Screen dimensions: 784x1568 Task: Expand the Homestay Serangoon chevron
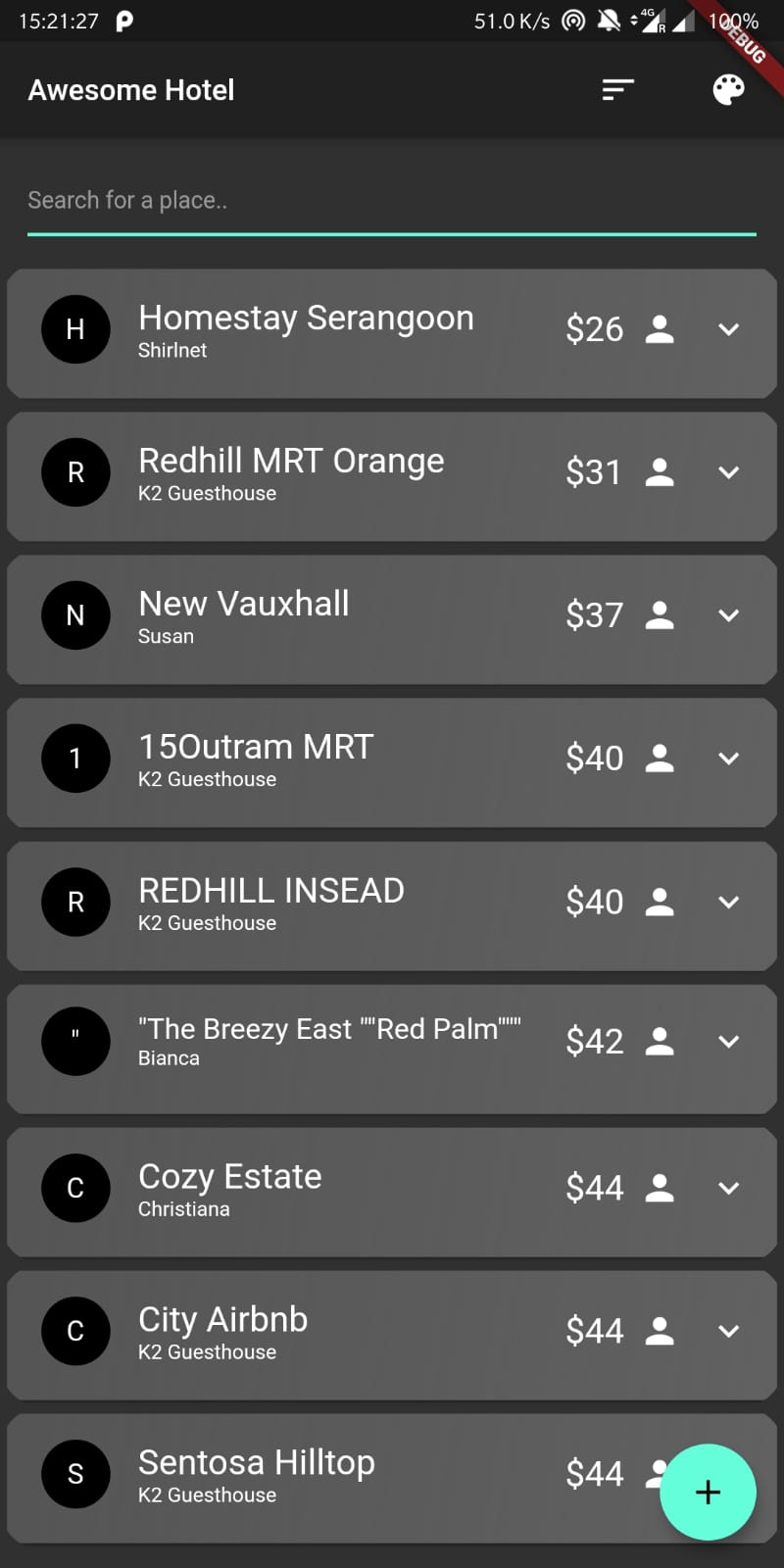(x=728, y=329)
